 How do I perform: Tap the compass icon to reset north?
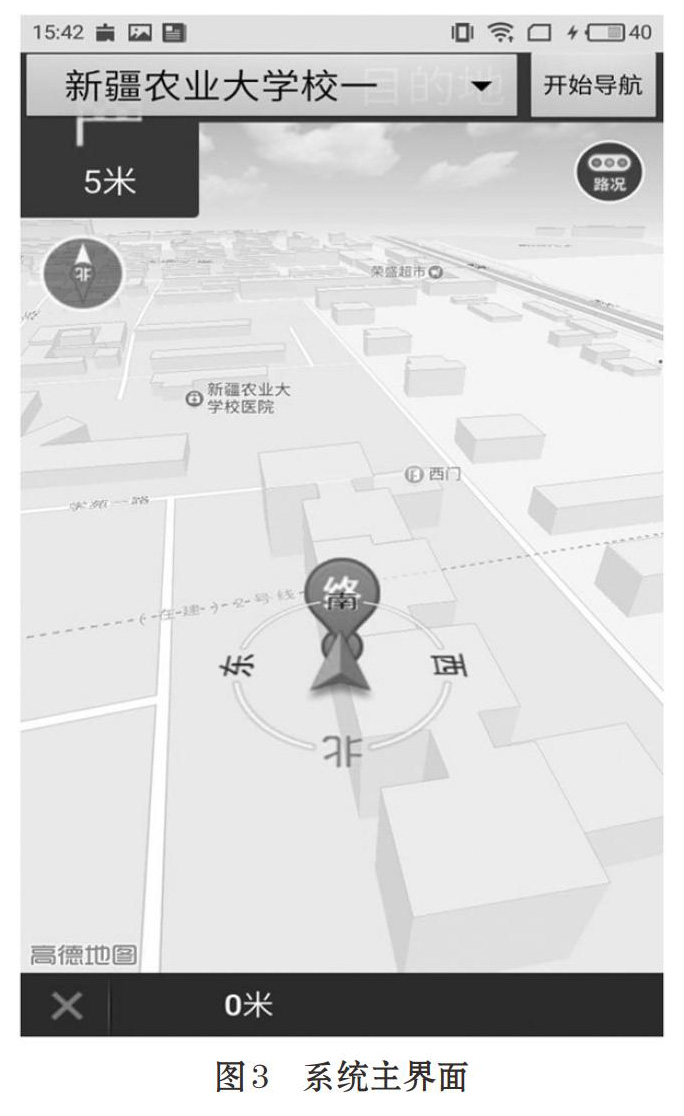[83, 273]
